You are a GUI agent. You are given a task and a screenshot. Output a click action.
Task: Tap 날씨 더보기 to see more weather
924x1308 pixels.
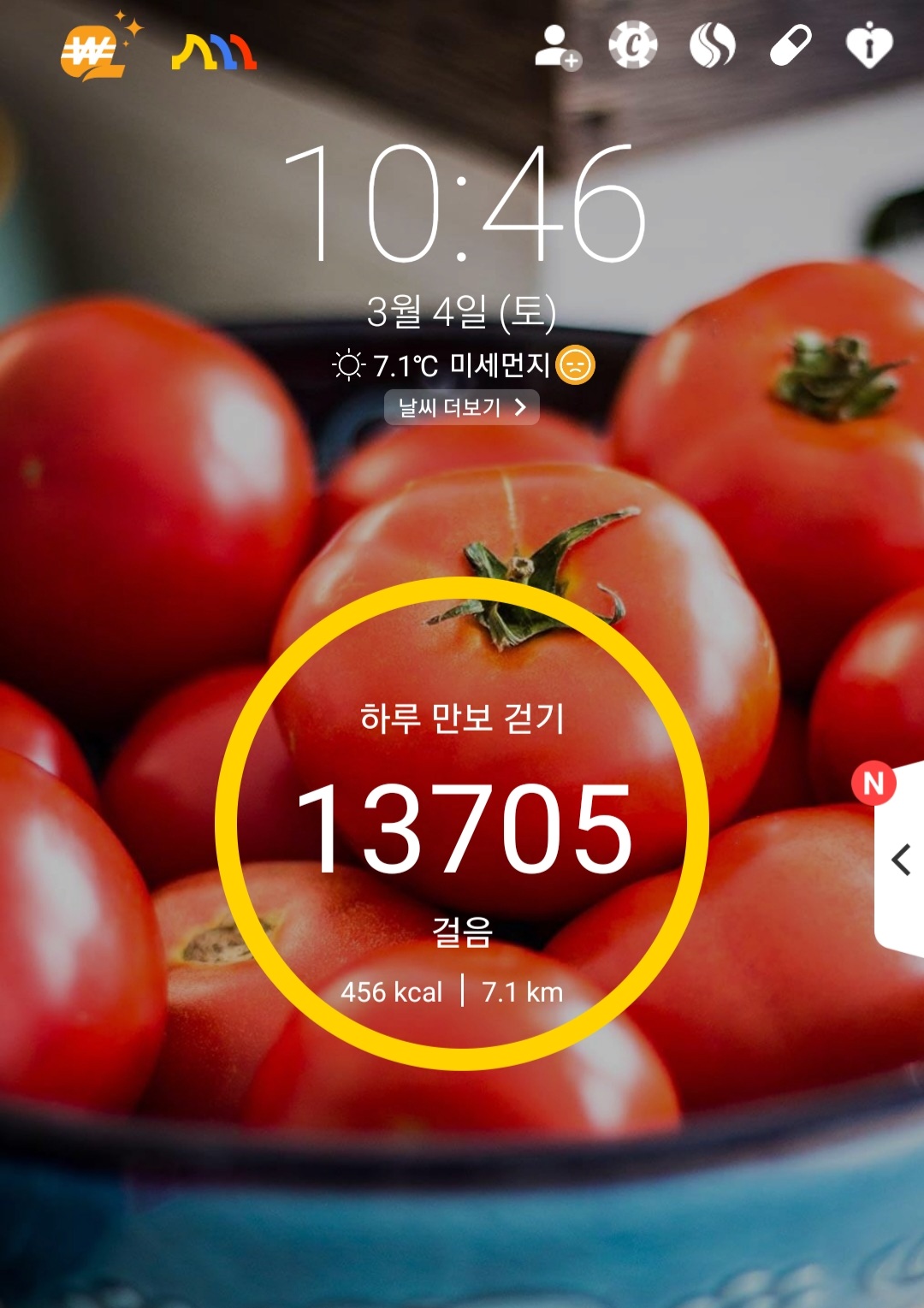pos(461,407)
